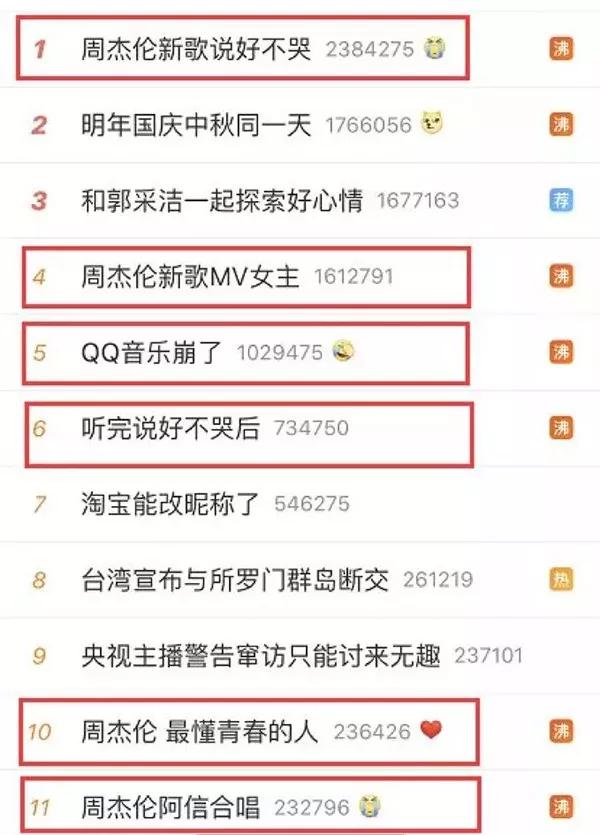
Task: Open 央视主播警告窜访只能讨来无趣 topic
Action: pyautogui.click(x=262, y=656)
